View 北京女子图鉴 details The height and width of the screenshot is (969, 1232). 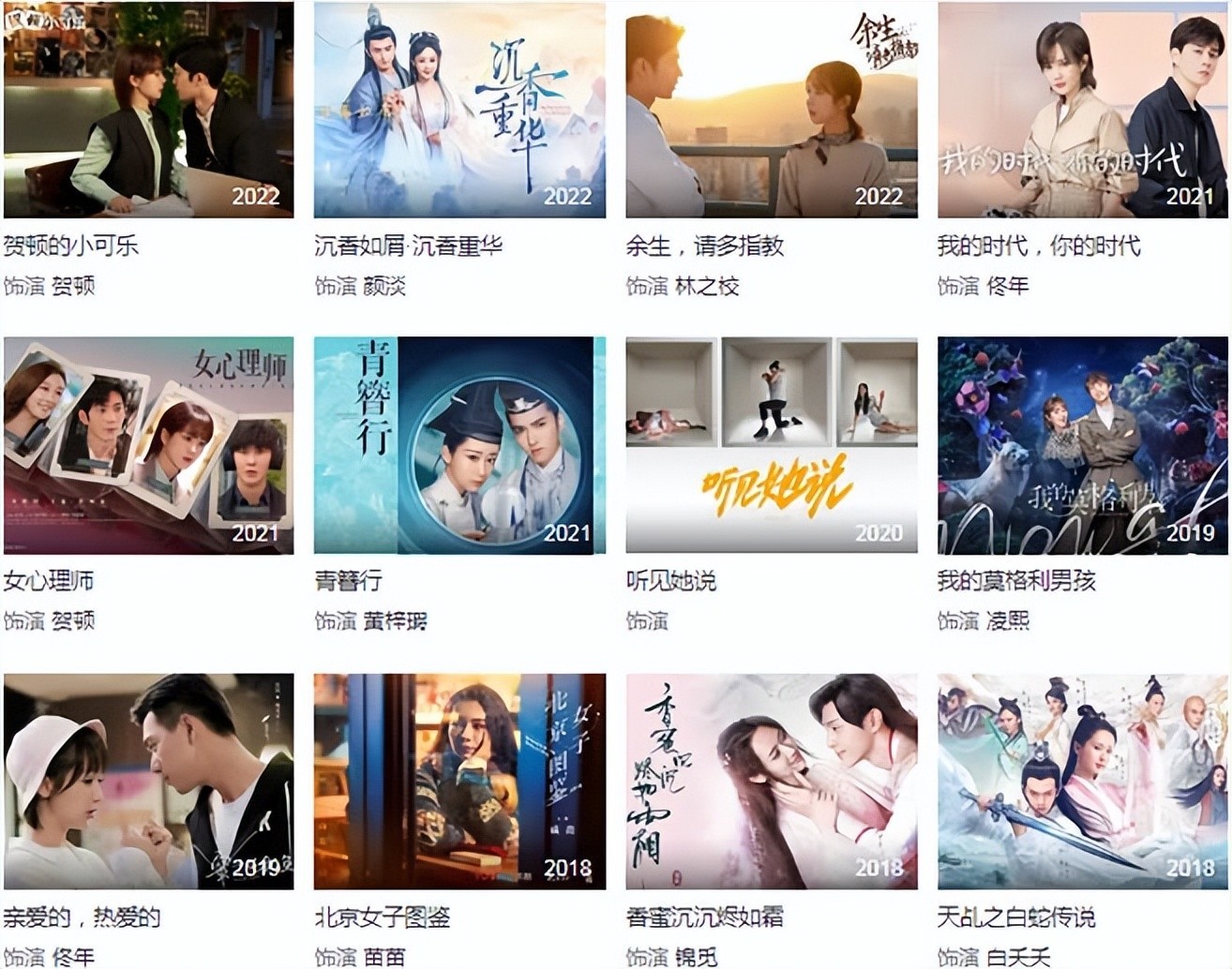pos(459,782)
